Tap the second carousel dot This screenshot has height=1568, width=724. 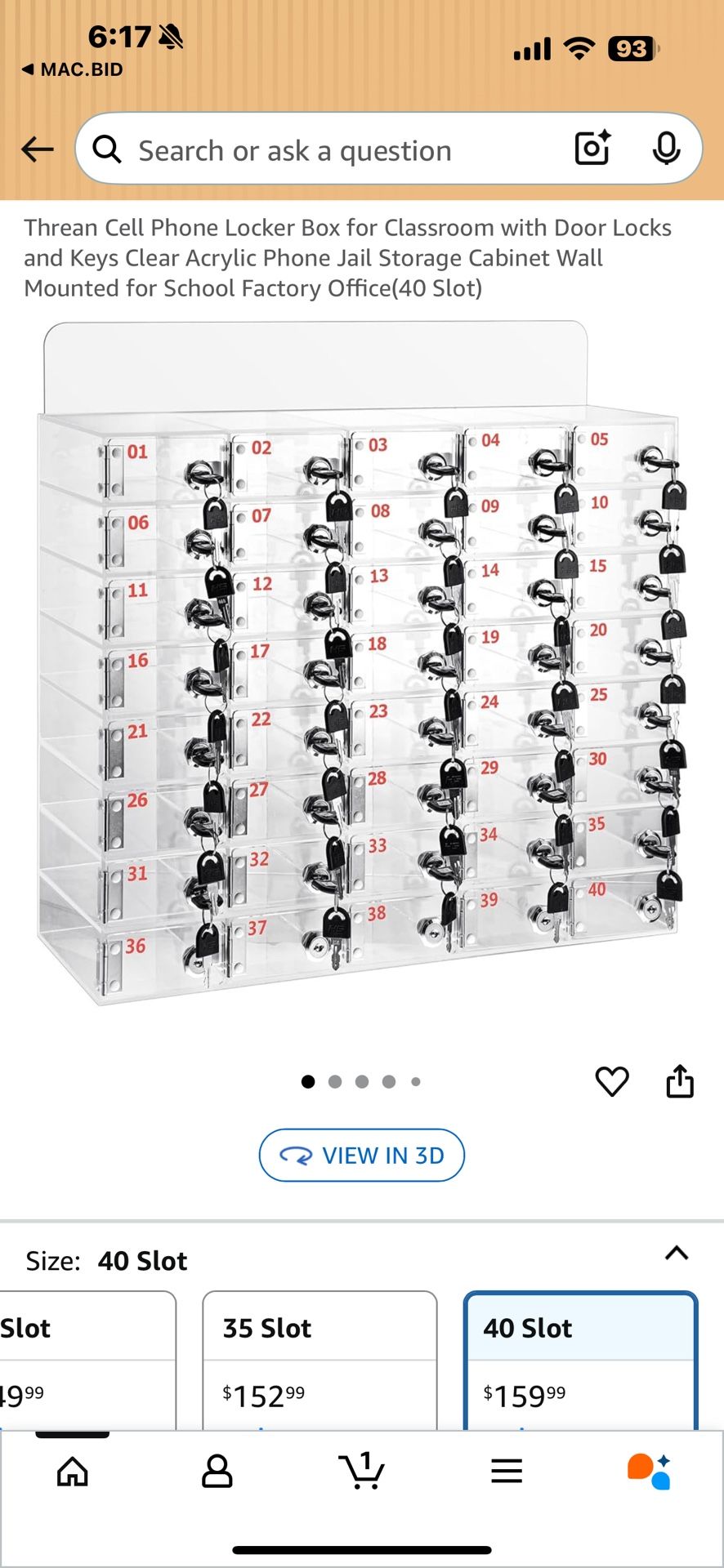coord(335,1080)
